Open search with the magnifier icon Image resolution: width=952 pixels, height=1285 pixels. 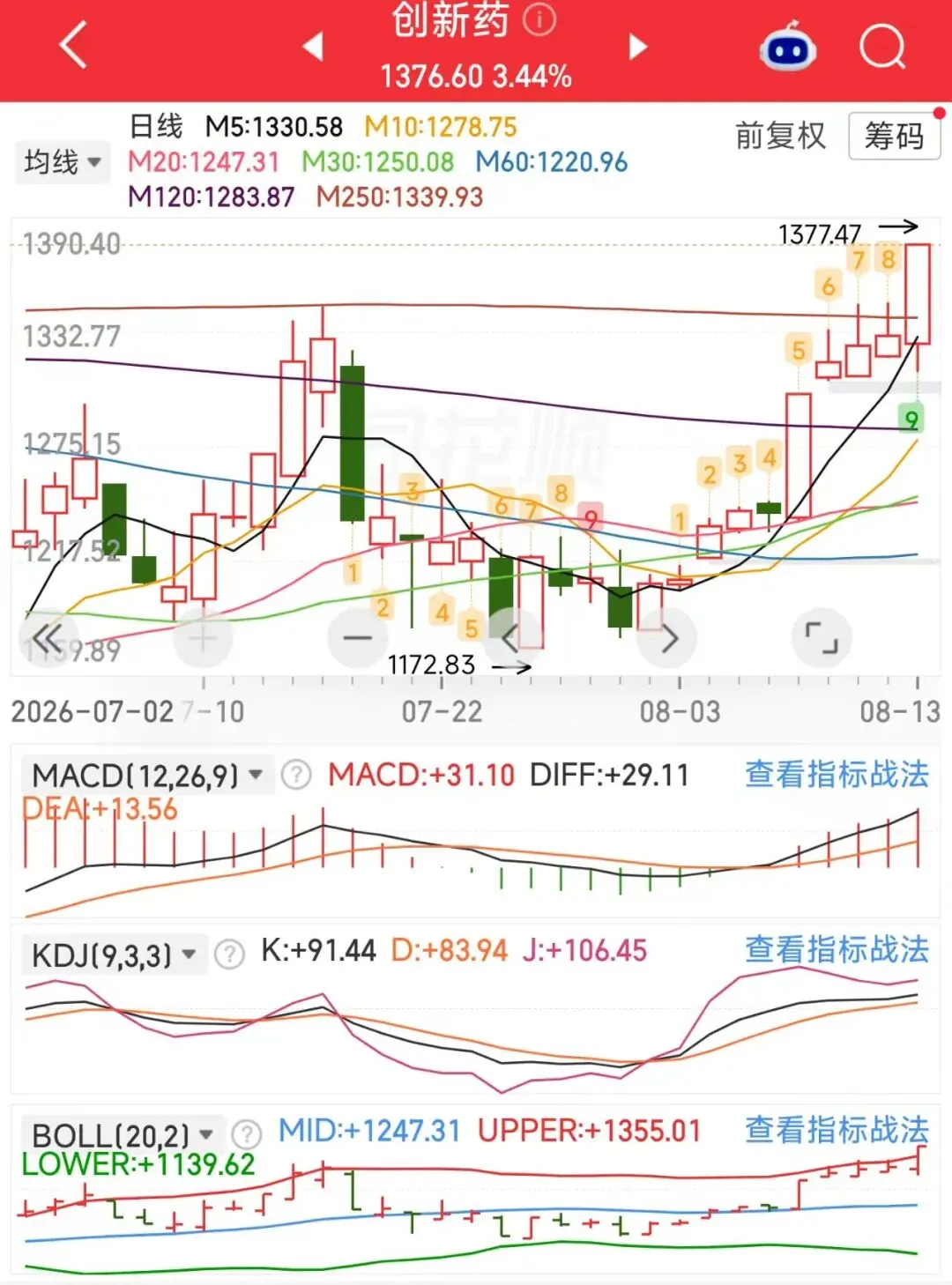[x=882, y=46]
